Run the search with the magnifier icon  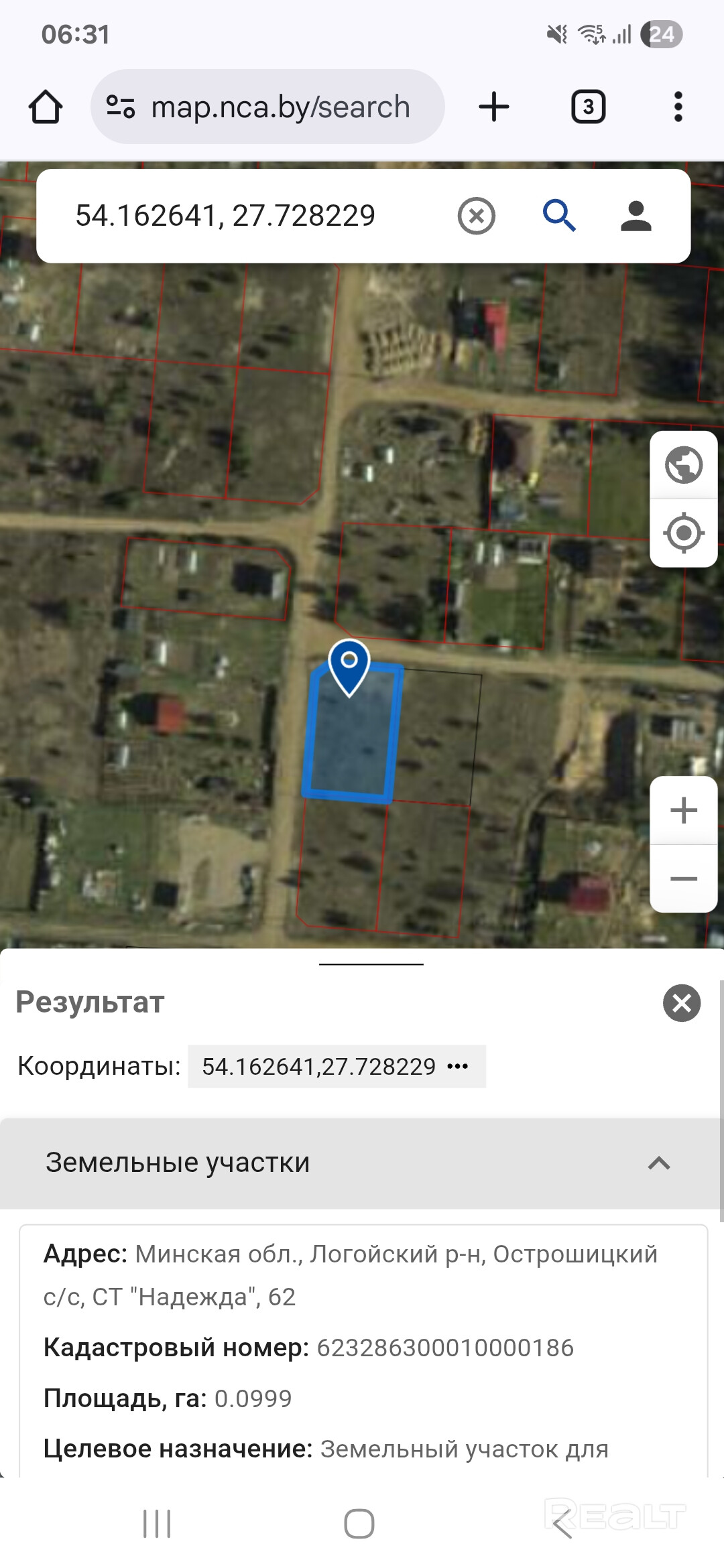tap(559, 216)
